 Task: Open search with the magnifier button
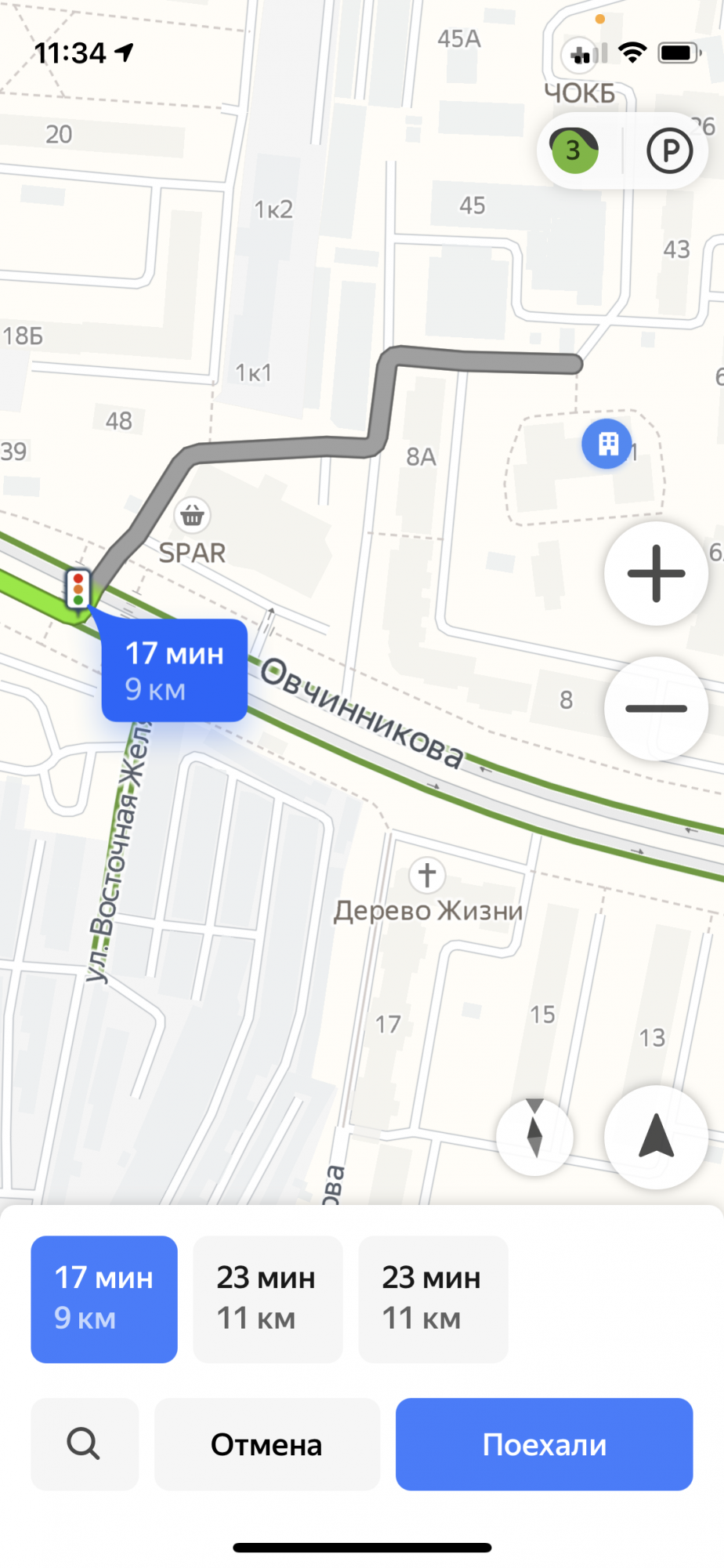pos(85,1444)
